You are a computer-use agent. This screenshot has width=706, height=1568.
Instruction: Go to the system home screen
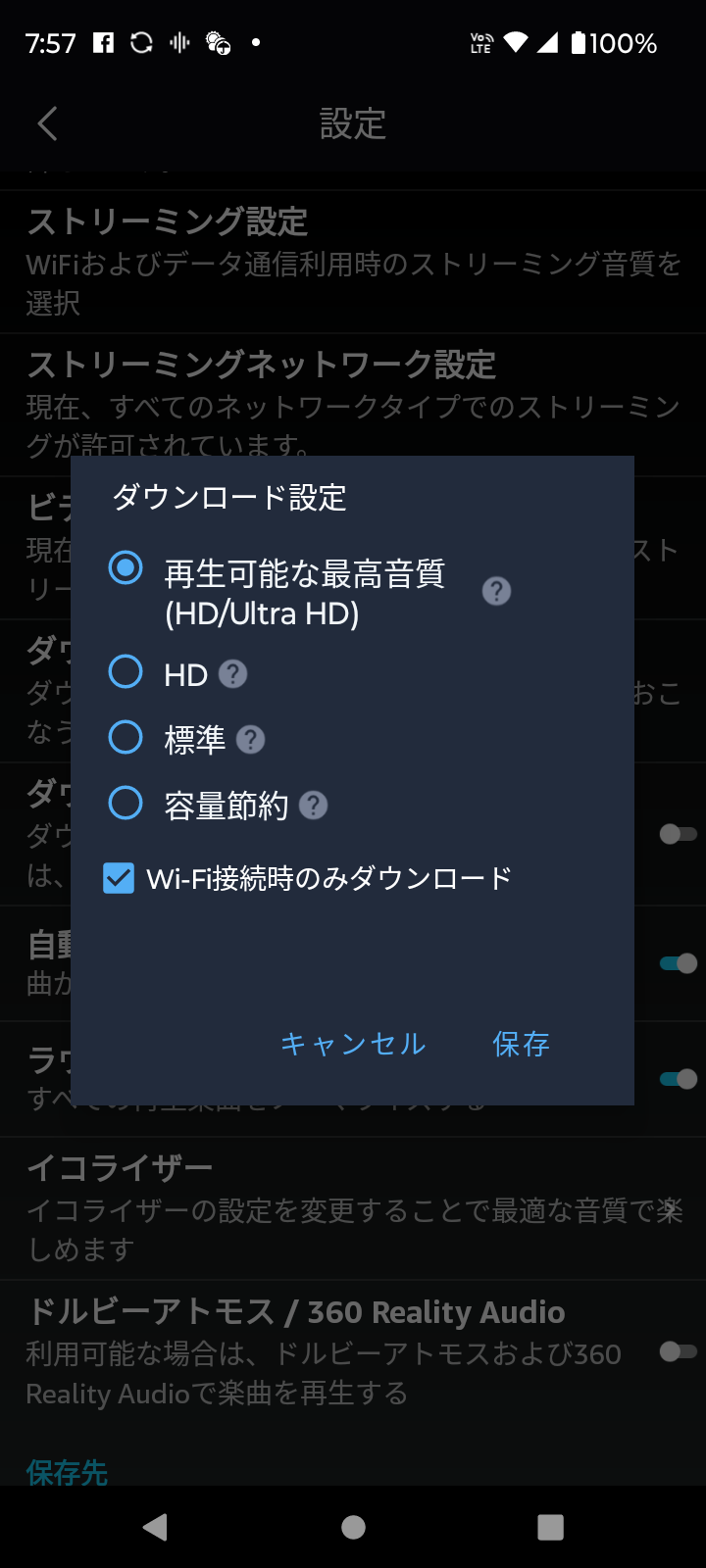[353, 1527]
